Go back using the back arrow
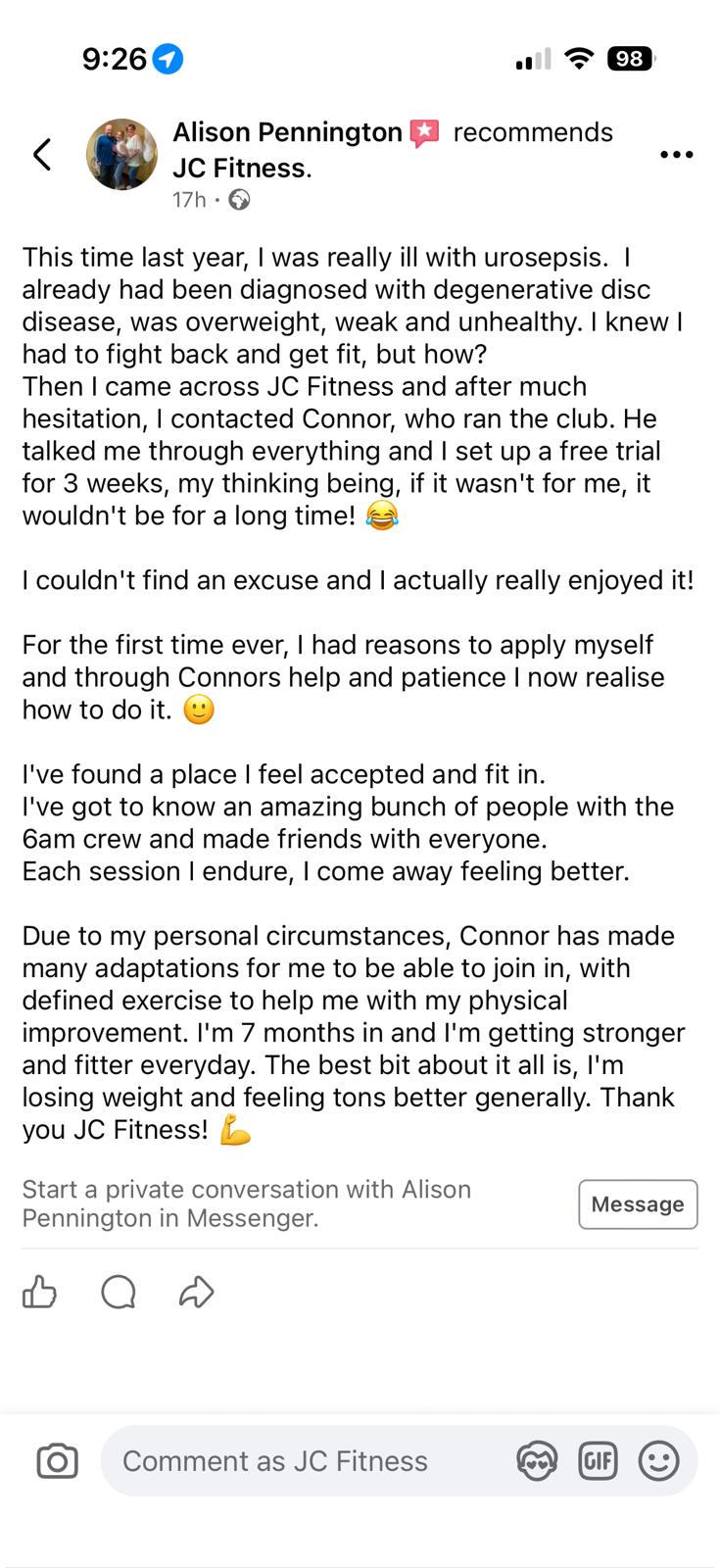Screen dimensions: 720x1568 42,154
